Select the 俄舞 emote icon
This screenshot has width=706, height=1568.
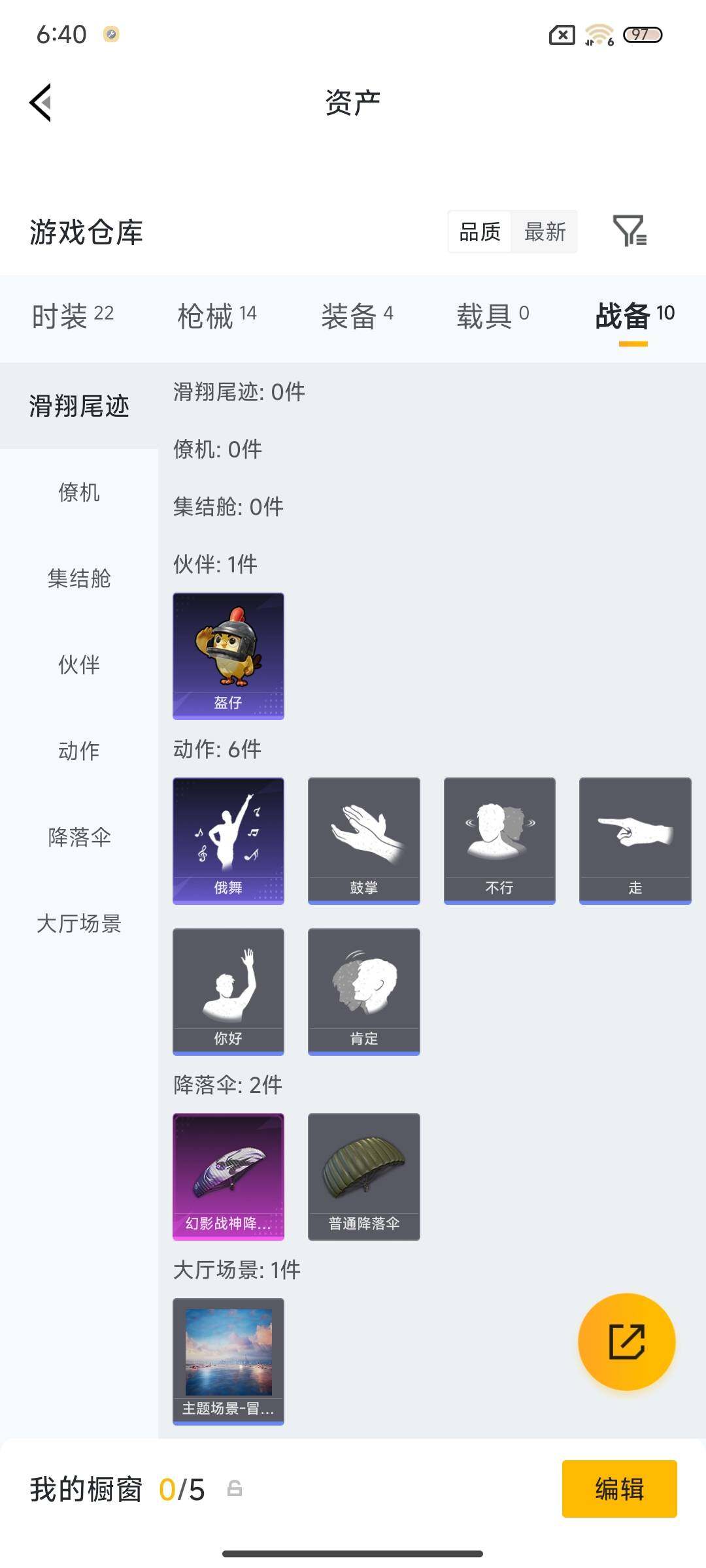(x=229, y=840)
